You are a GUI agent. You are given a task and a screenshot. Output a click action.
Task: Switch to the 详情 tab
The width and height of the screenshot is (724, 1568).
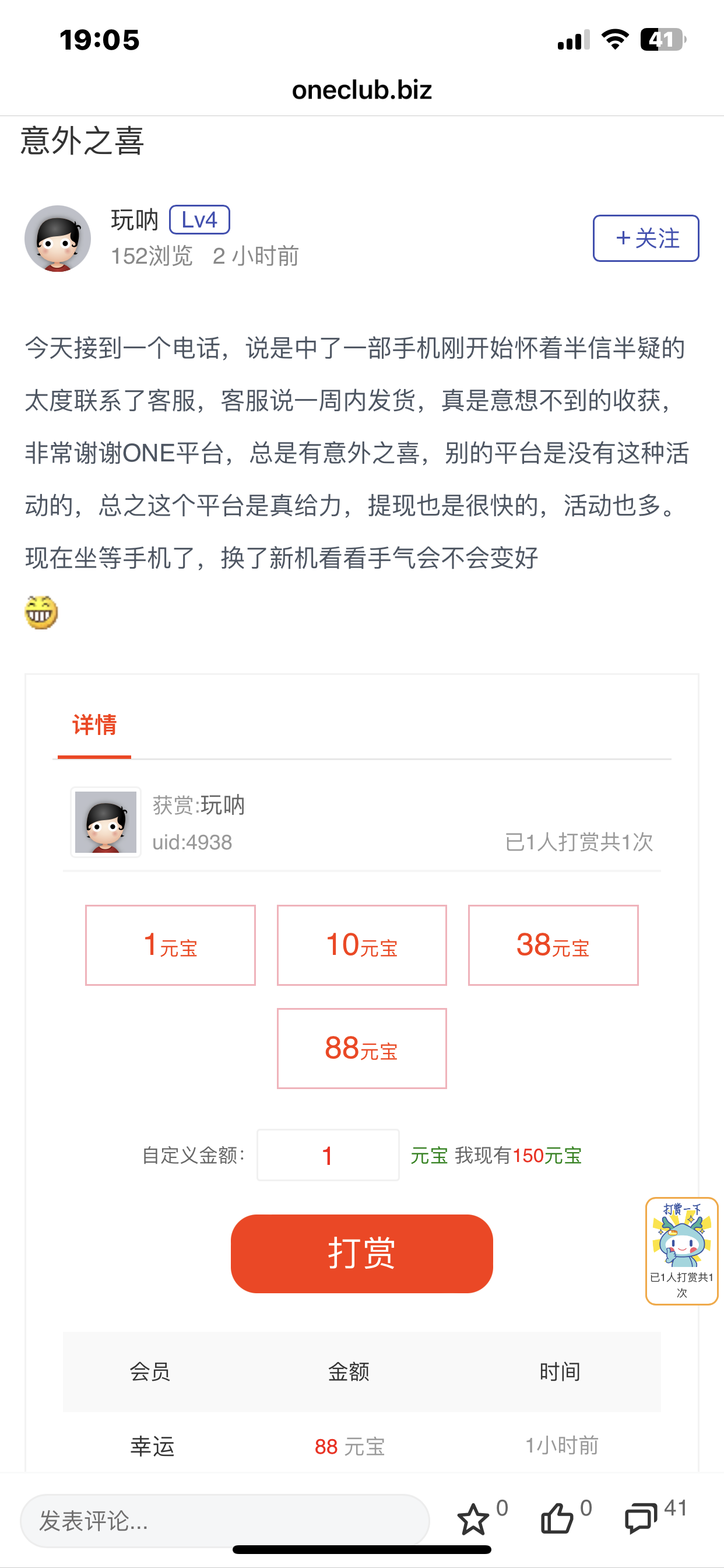[x=94, y=725]
